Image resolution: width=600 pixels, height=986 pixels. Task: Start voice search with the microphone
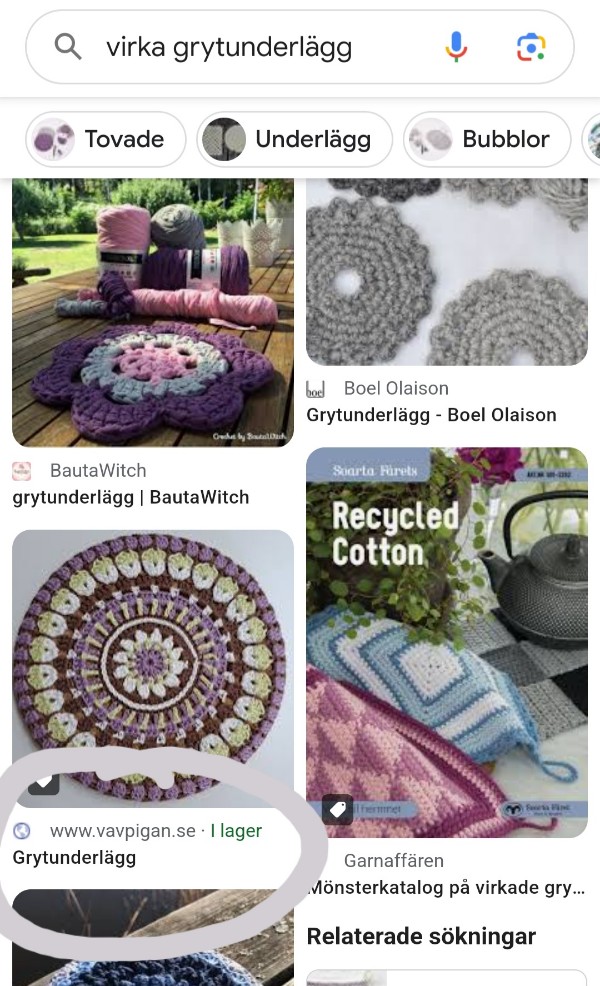456,47
